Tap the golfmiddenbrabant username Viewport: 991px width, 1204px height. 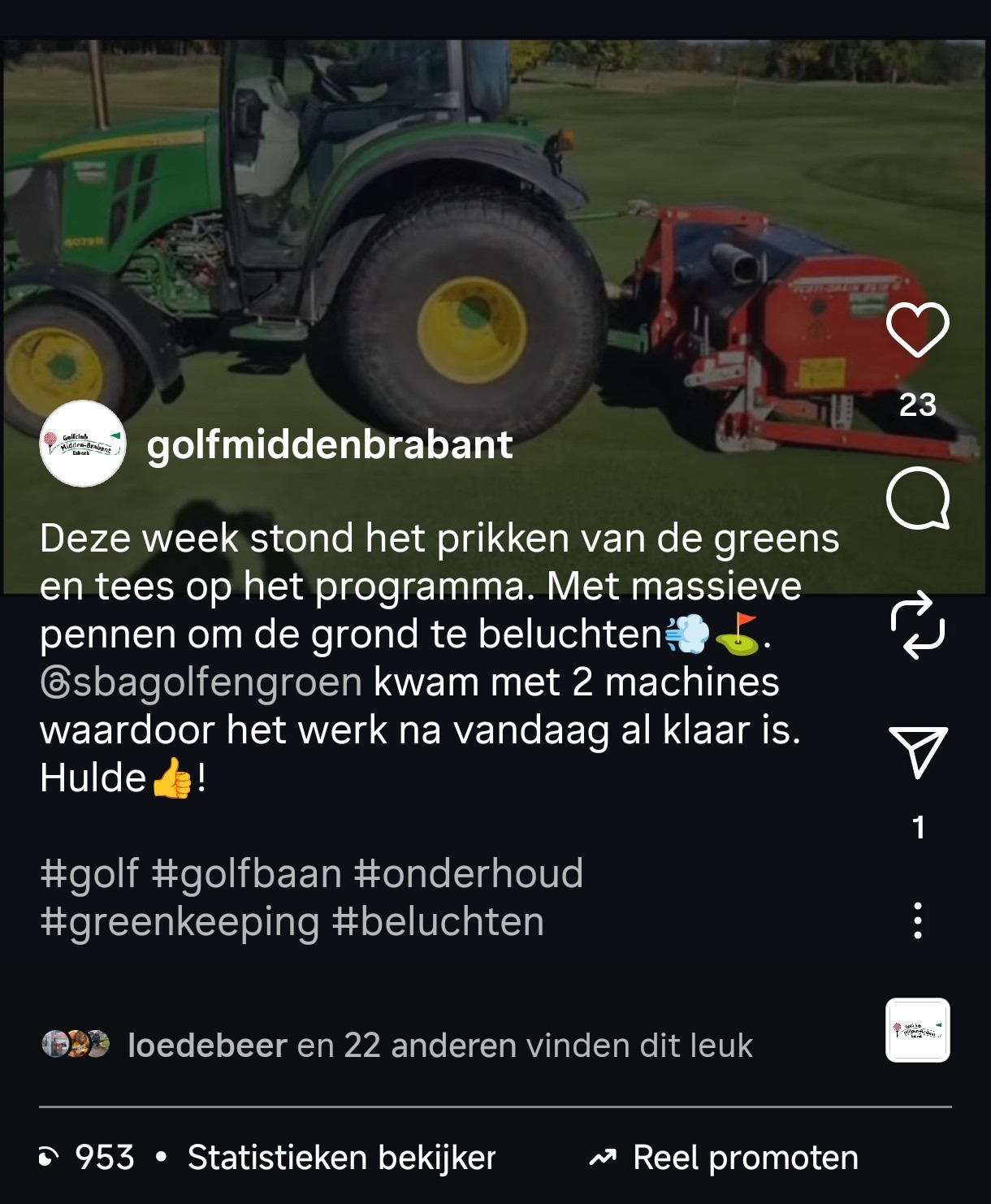330,444
